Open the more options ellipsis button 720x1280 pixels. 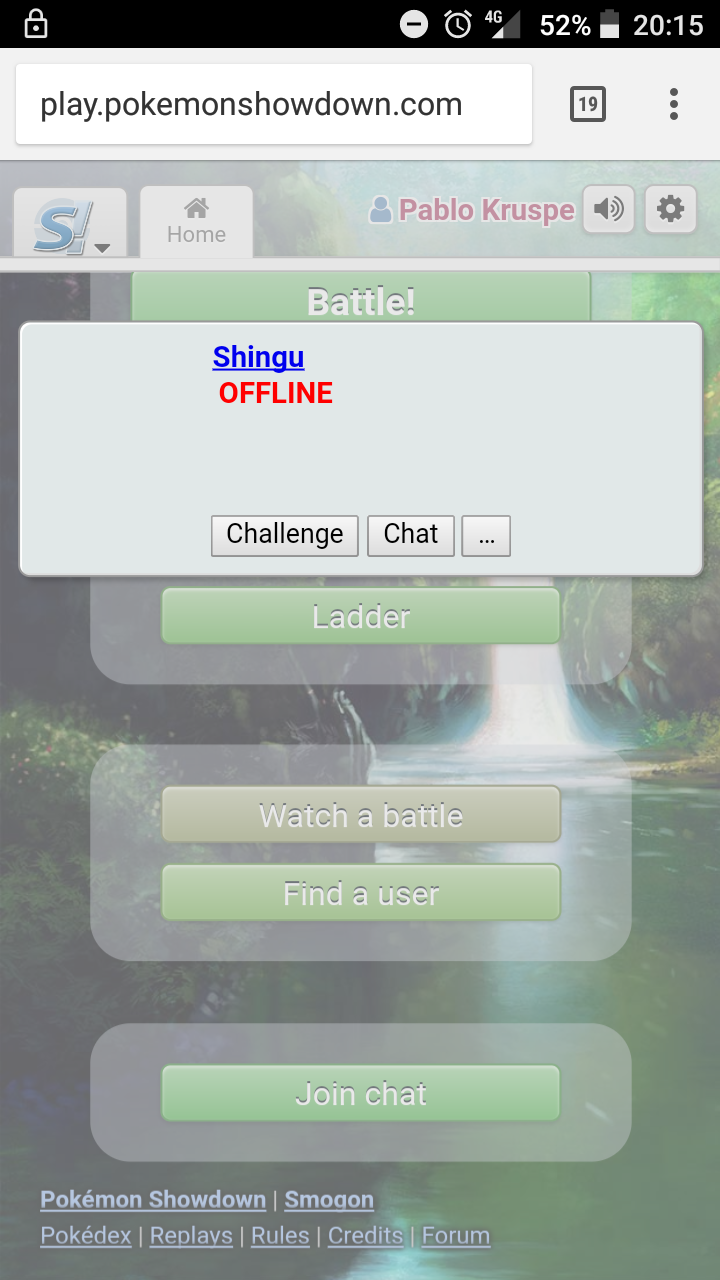[486, 536]
